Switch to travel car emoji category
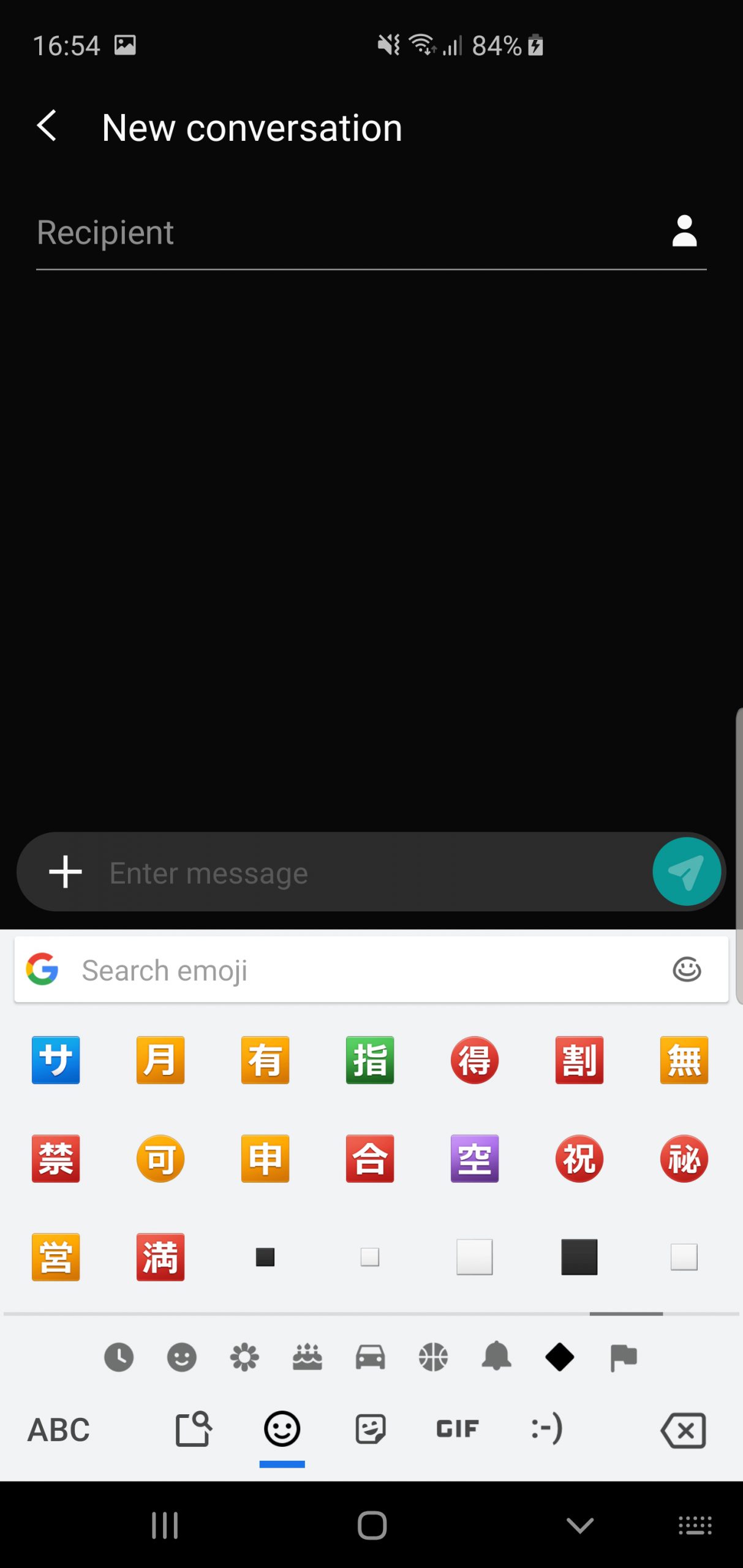The width and height of the screenshot is (743, 1568). tap(371, 1357)
